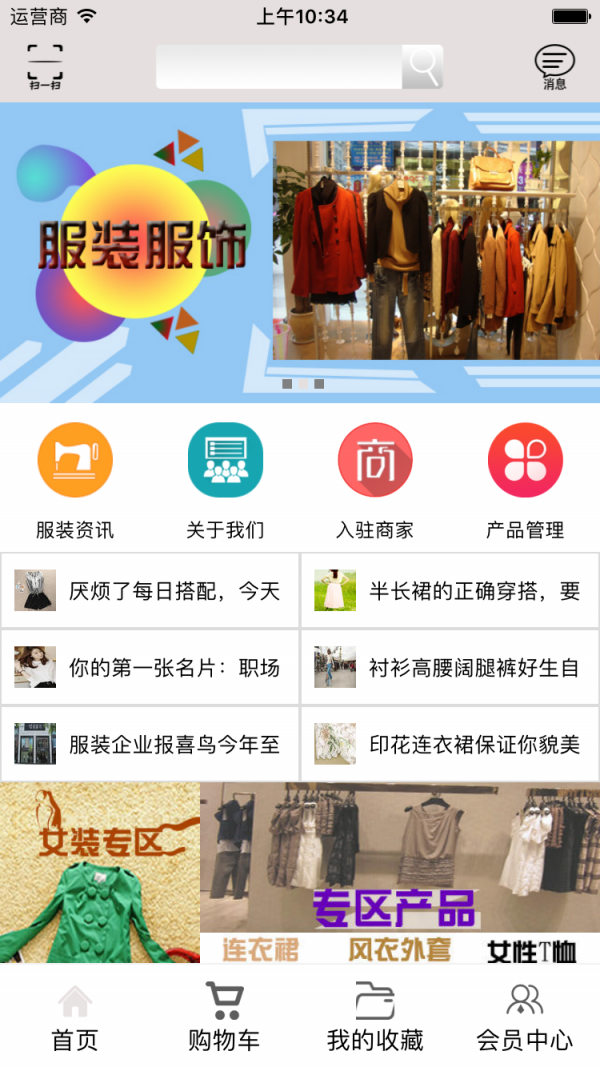Open article 印花连衣裙保证你貌美
Viewport: 600px width, 1067px height.
tap(450, 744)
